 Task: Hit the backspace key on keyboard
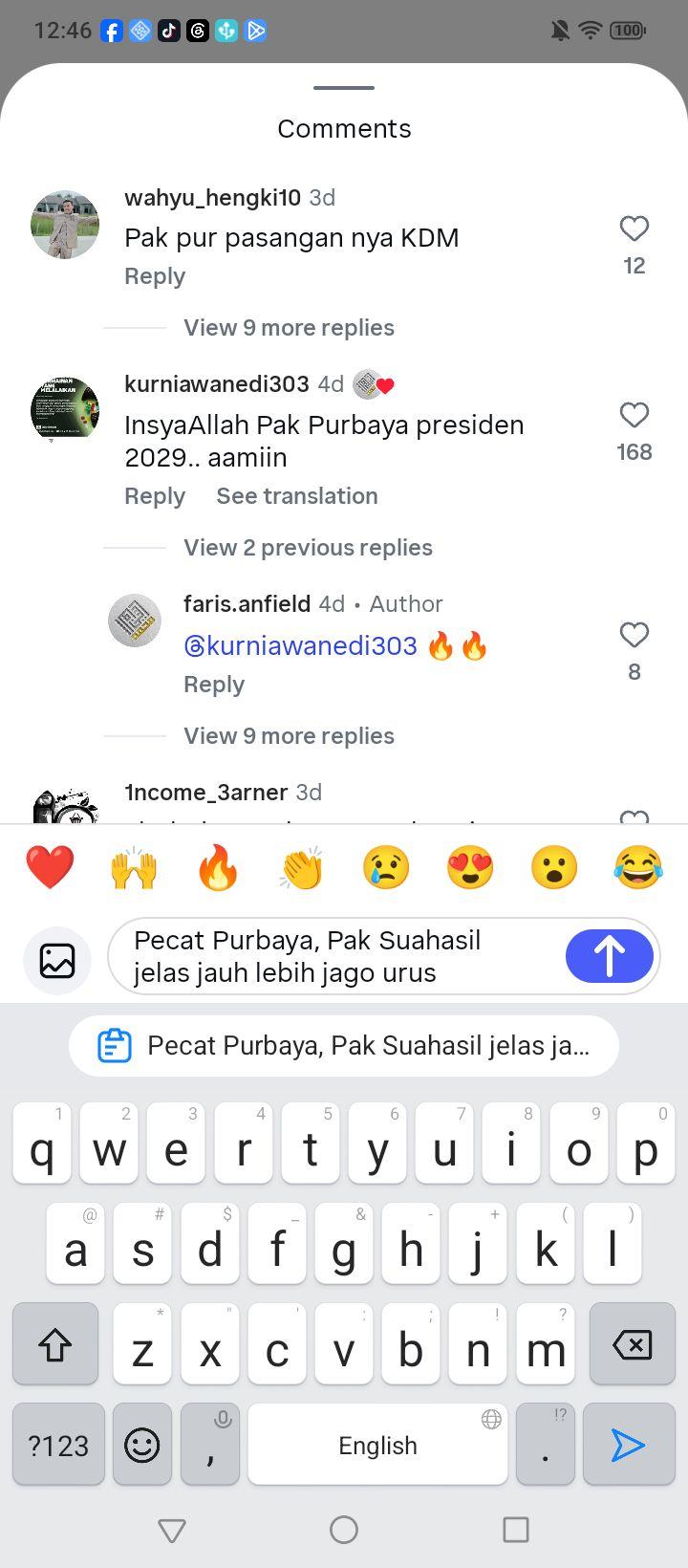[633, 1344]
